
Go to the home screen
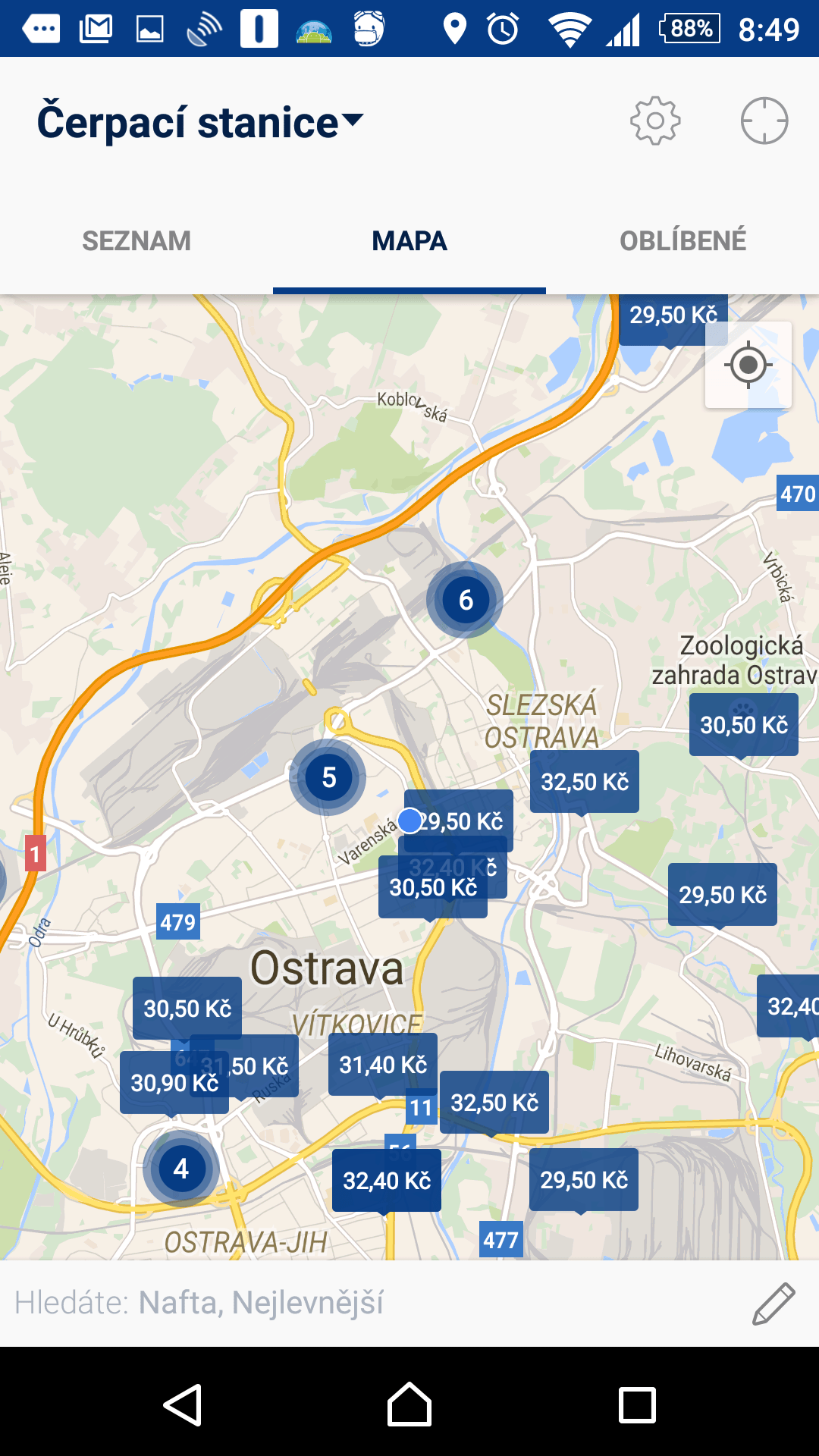click(409, 1404)
